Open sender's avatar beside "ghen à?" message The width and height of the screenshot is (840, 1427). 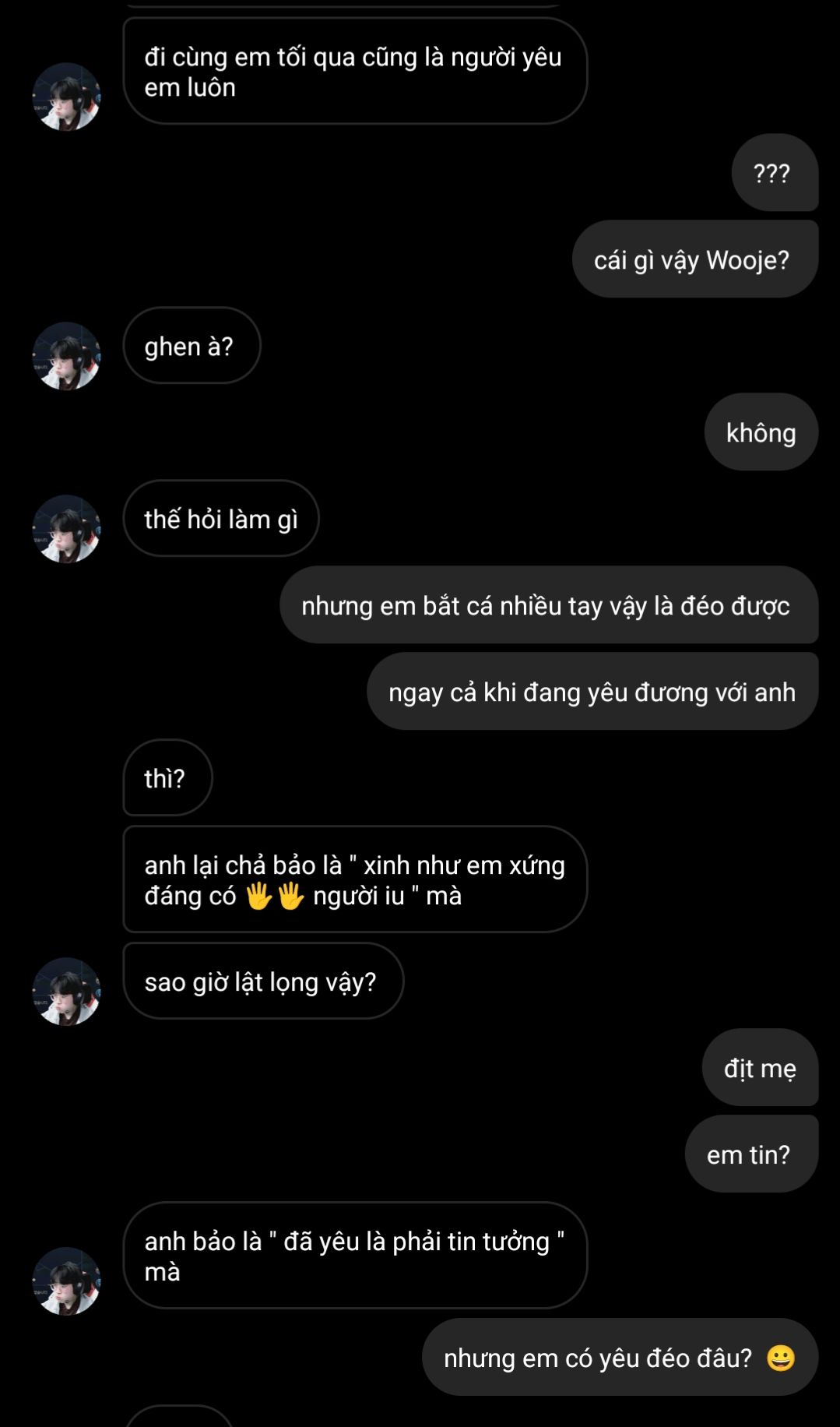coord(66,356)
